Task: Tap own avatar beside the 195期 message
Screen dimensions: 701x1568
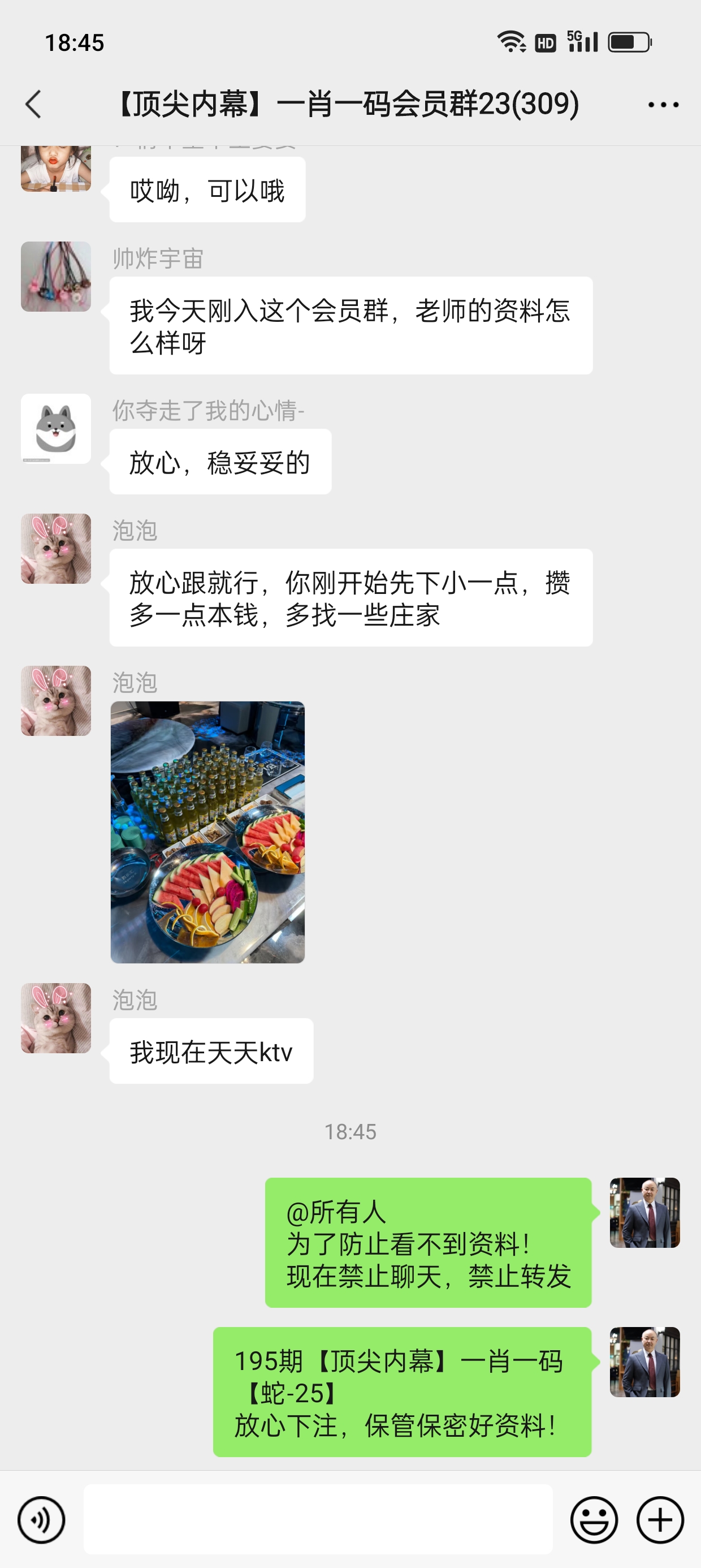Action: 644,1362
